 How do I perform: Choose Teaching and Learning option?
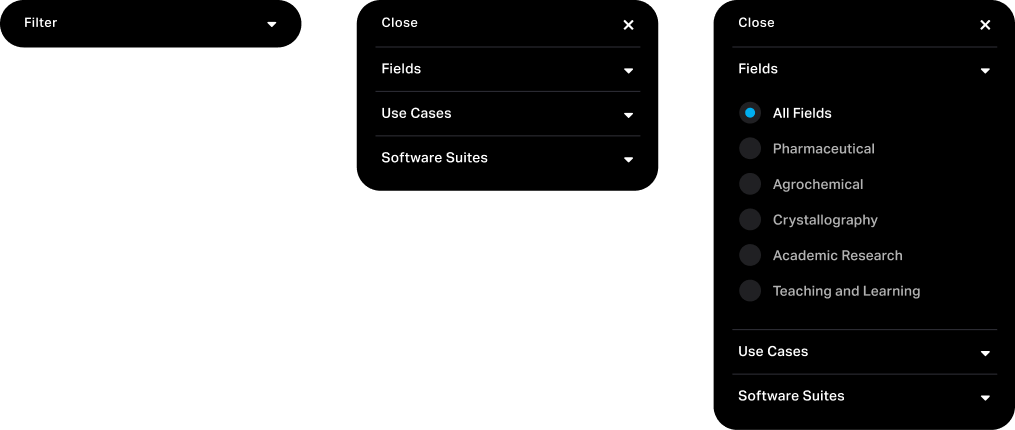750,291
